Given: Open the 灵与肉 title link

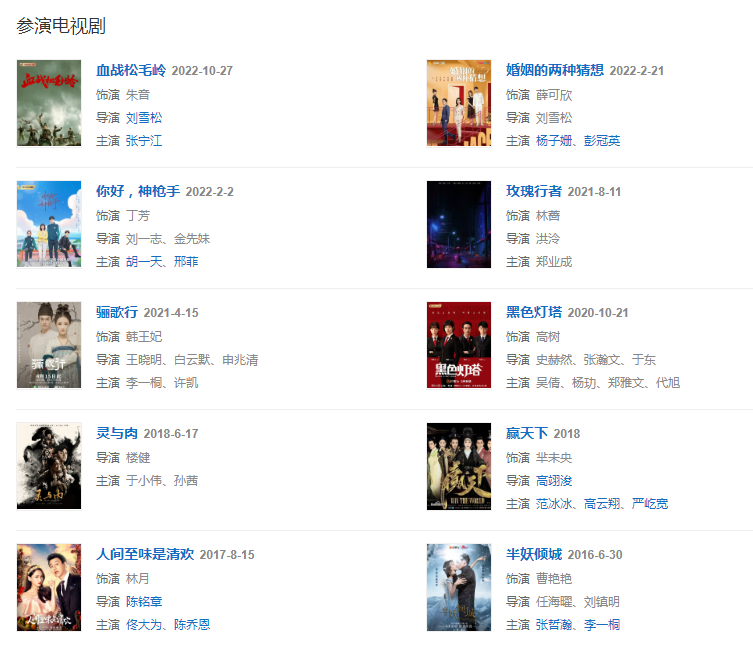Looking at the screenshot, I should click(x=117, y=433).
